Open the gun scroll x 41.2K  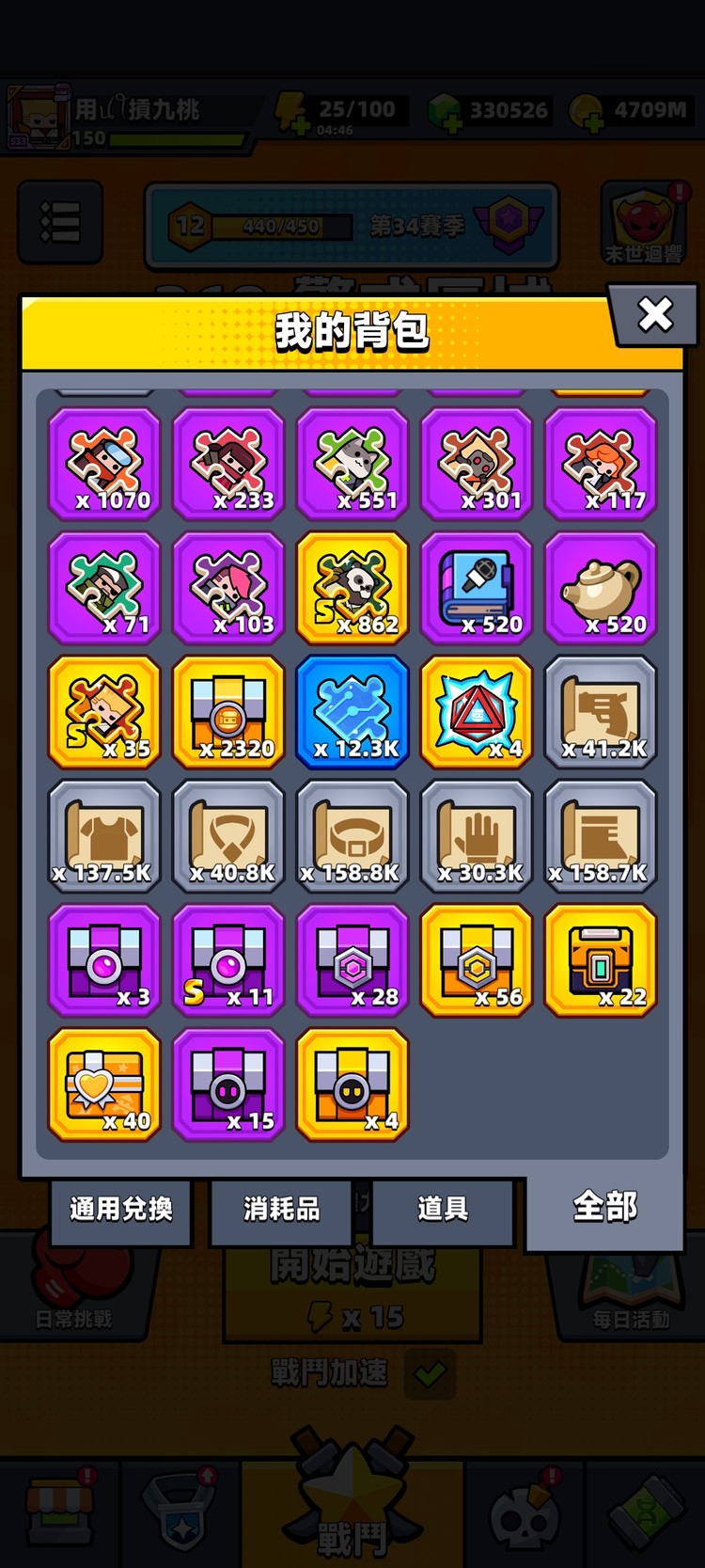[x=601, y=713]
